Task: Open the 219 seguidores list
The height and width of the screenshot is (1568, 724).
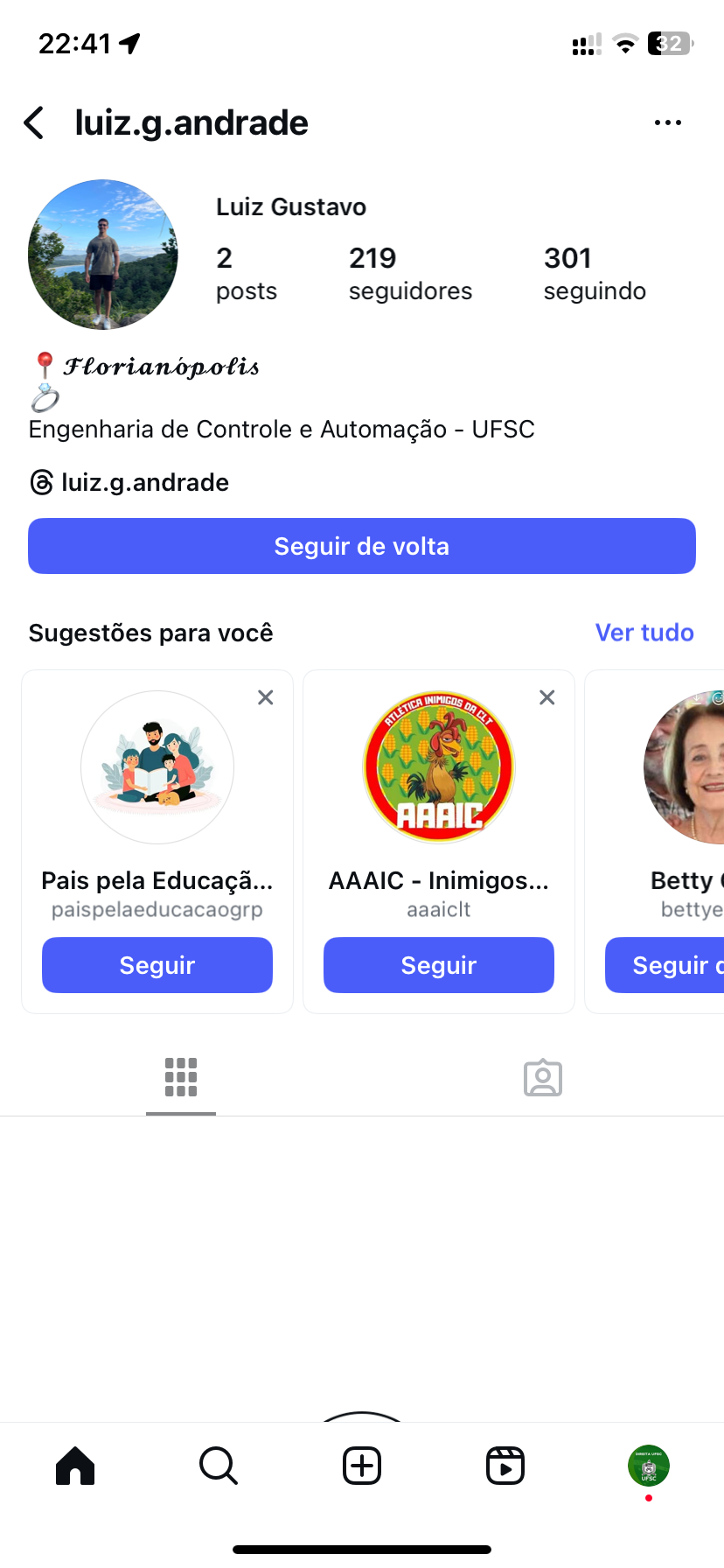Action: coord(409,273)
